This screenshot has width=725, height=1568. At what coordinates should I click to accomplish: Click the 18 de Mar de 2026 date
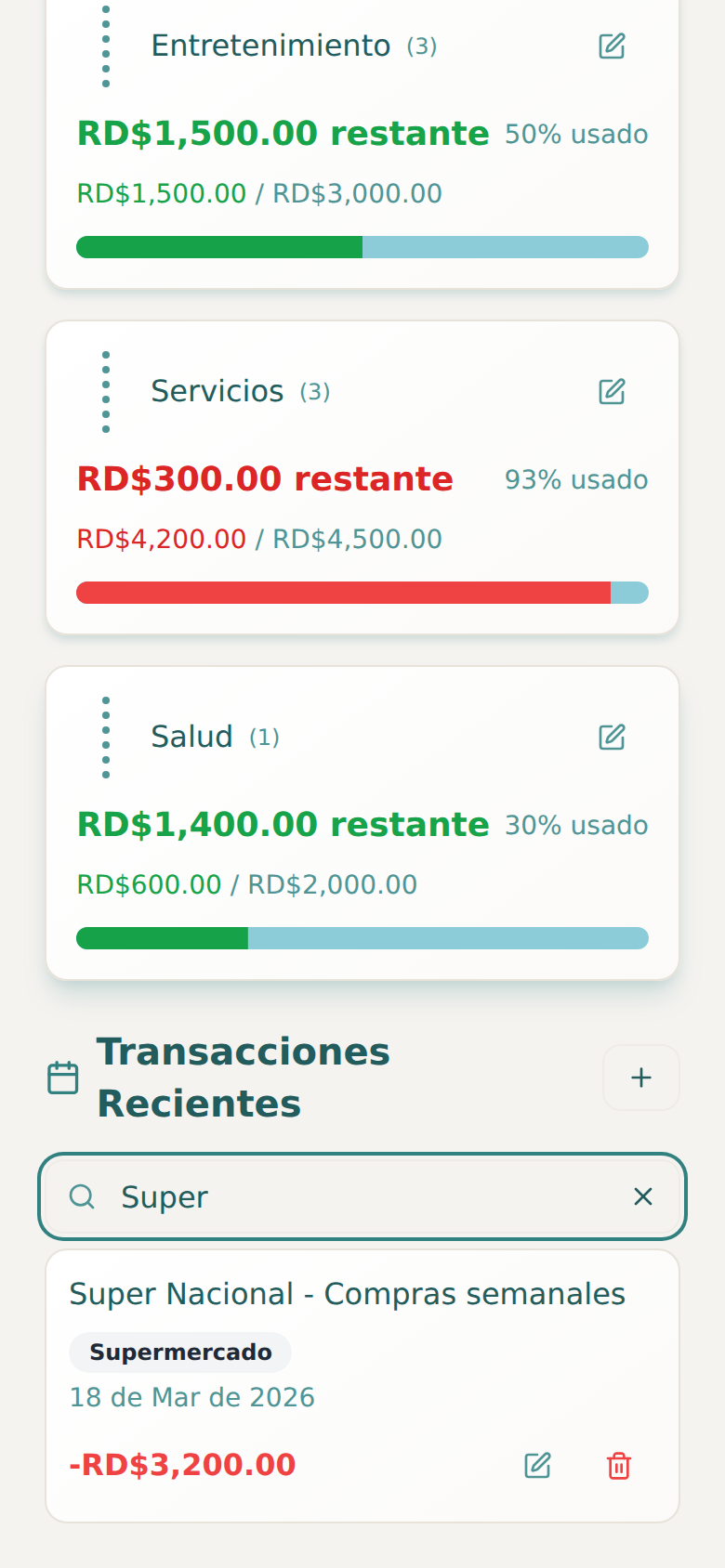(191, 1397)
